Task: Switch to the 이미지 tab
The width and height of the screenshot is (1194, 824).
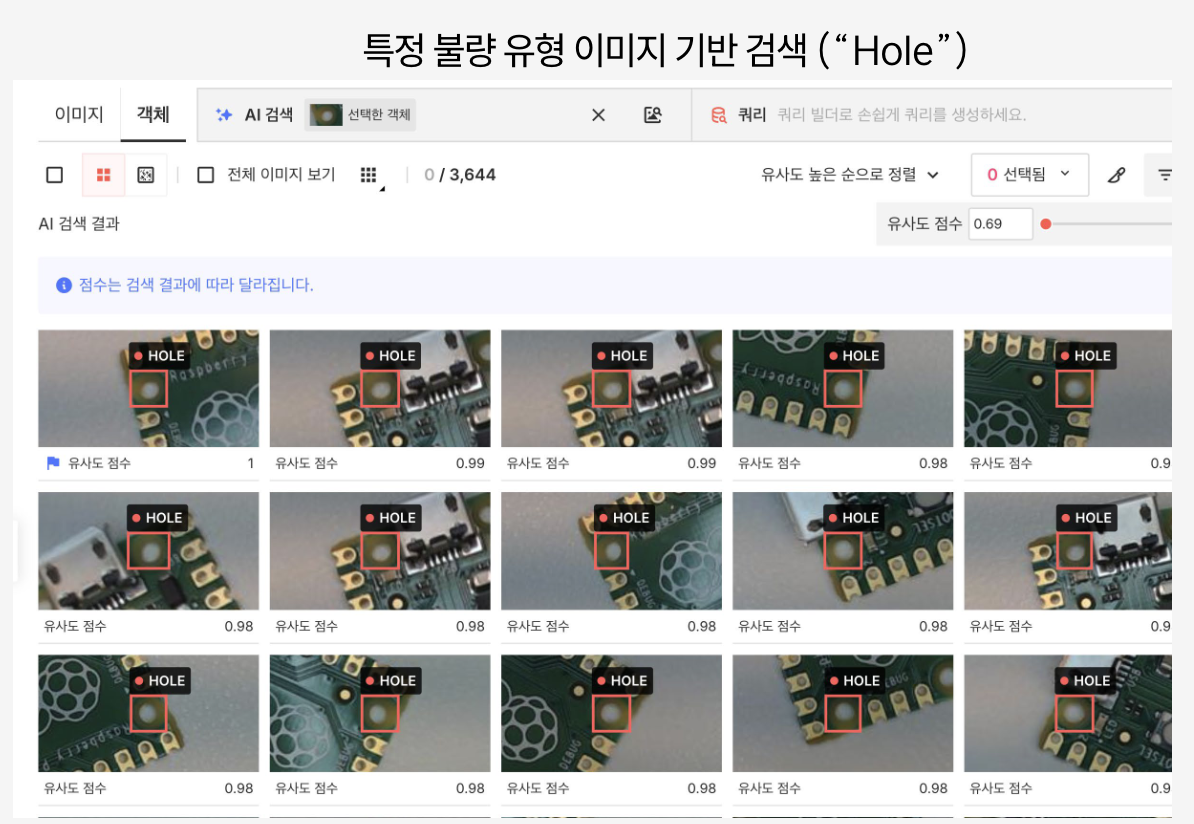Action: [79, 114]
